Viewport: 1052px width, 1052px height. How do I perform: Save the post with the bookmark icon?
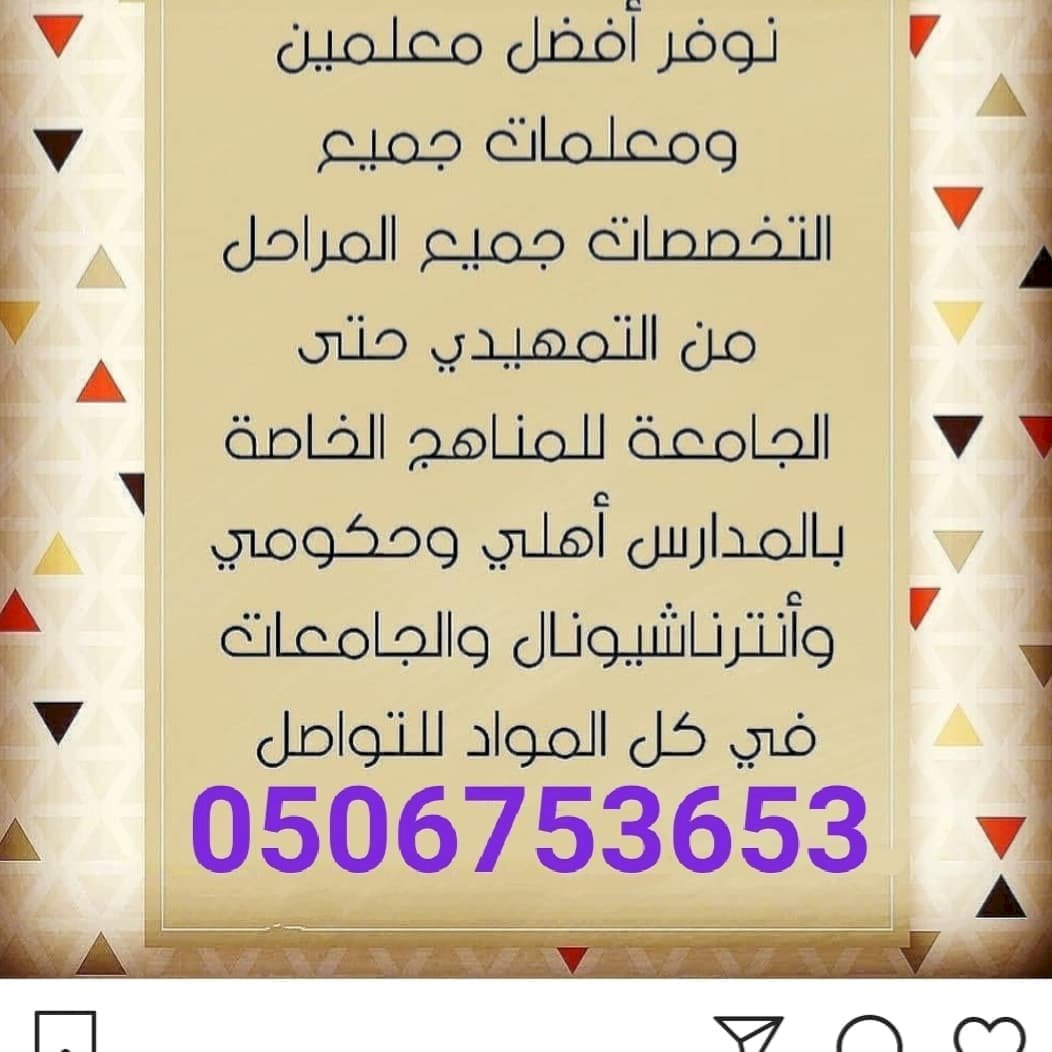pyautogui.click(x=65, y=1035)
